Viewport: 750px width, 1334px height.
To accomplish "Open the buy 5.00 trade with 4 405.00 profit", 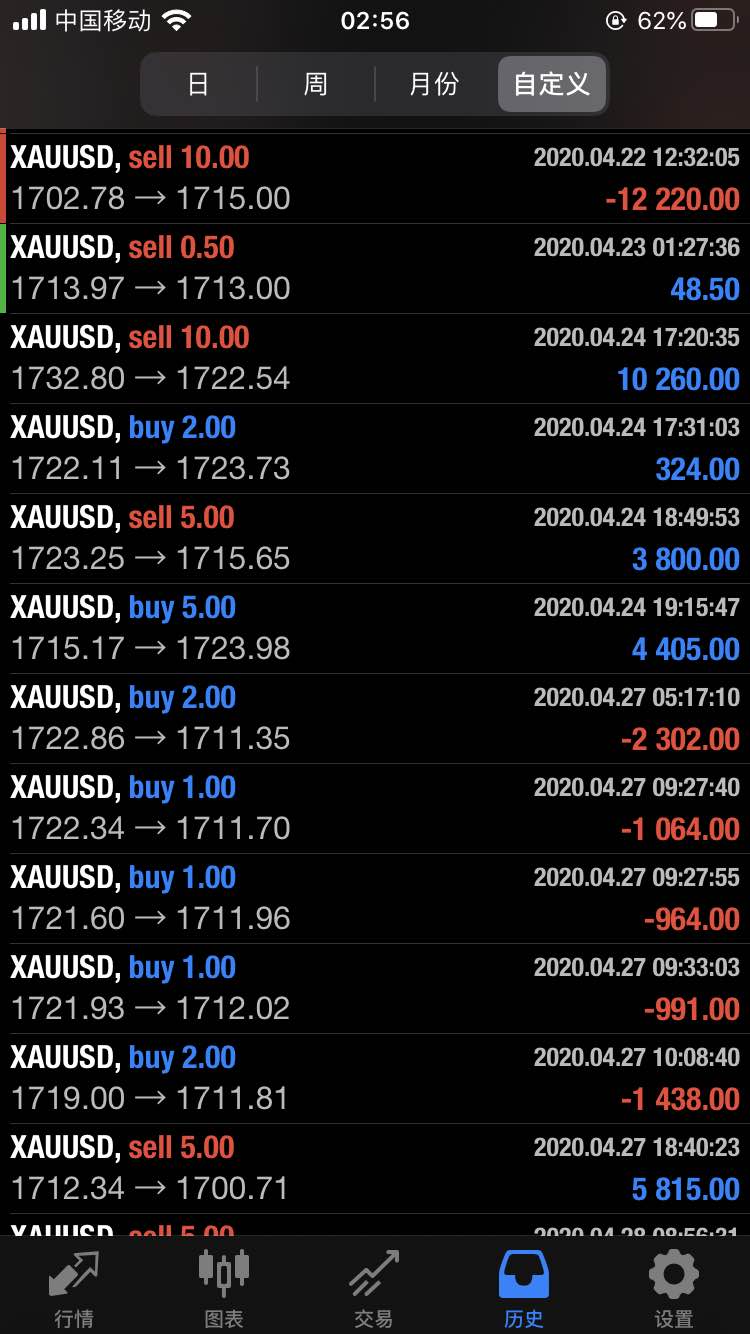I will click(375, 628).
